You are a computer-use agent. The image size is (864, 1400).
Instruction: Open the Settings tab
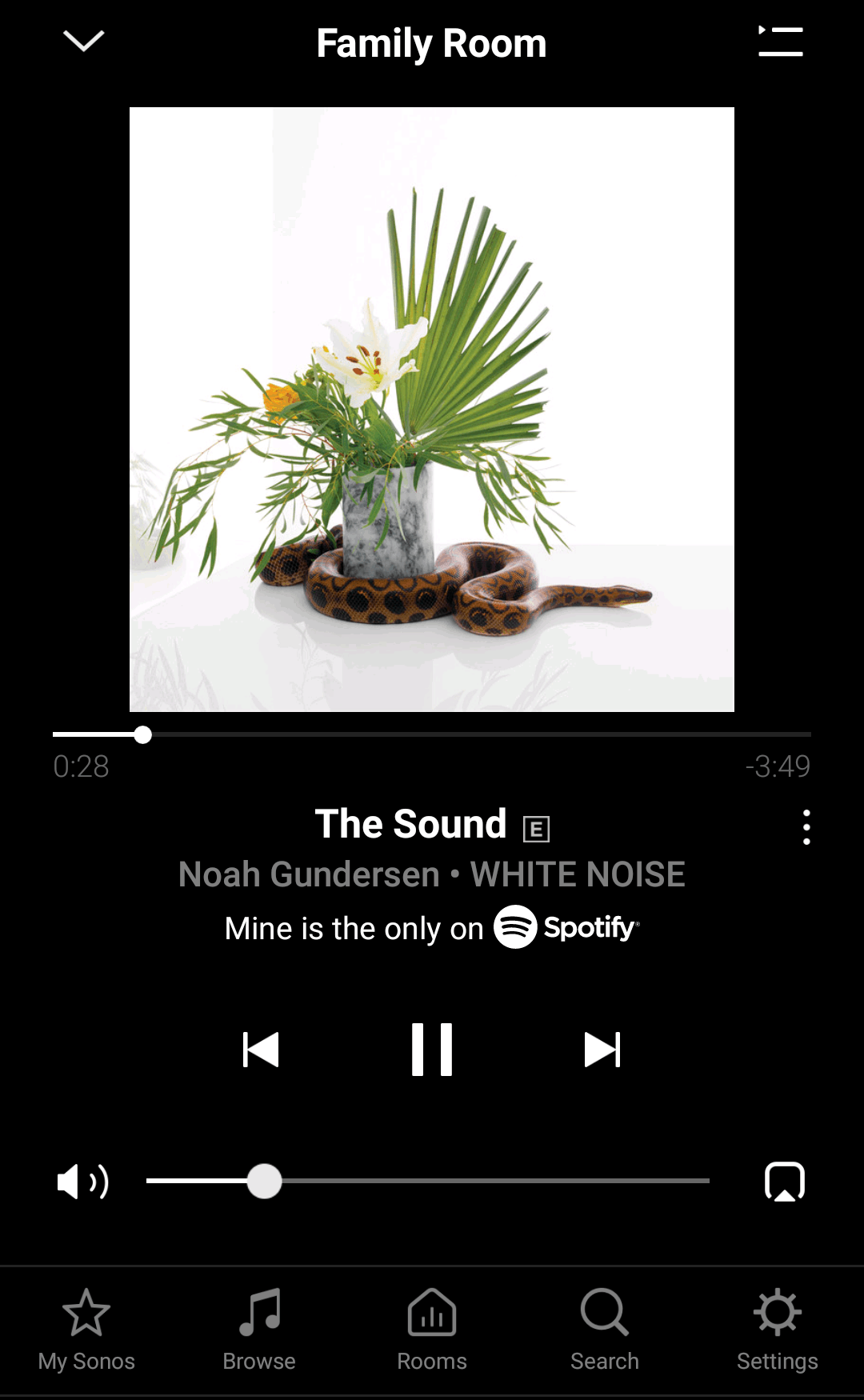click(x=778, y=1330)
